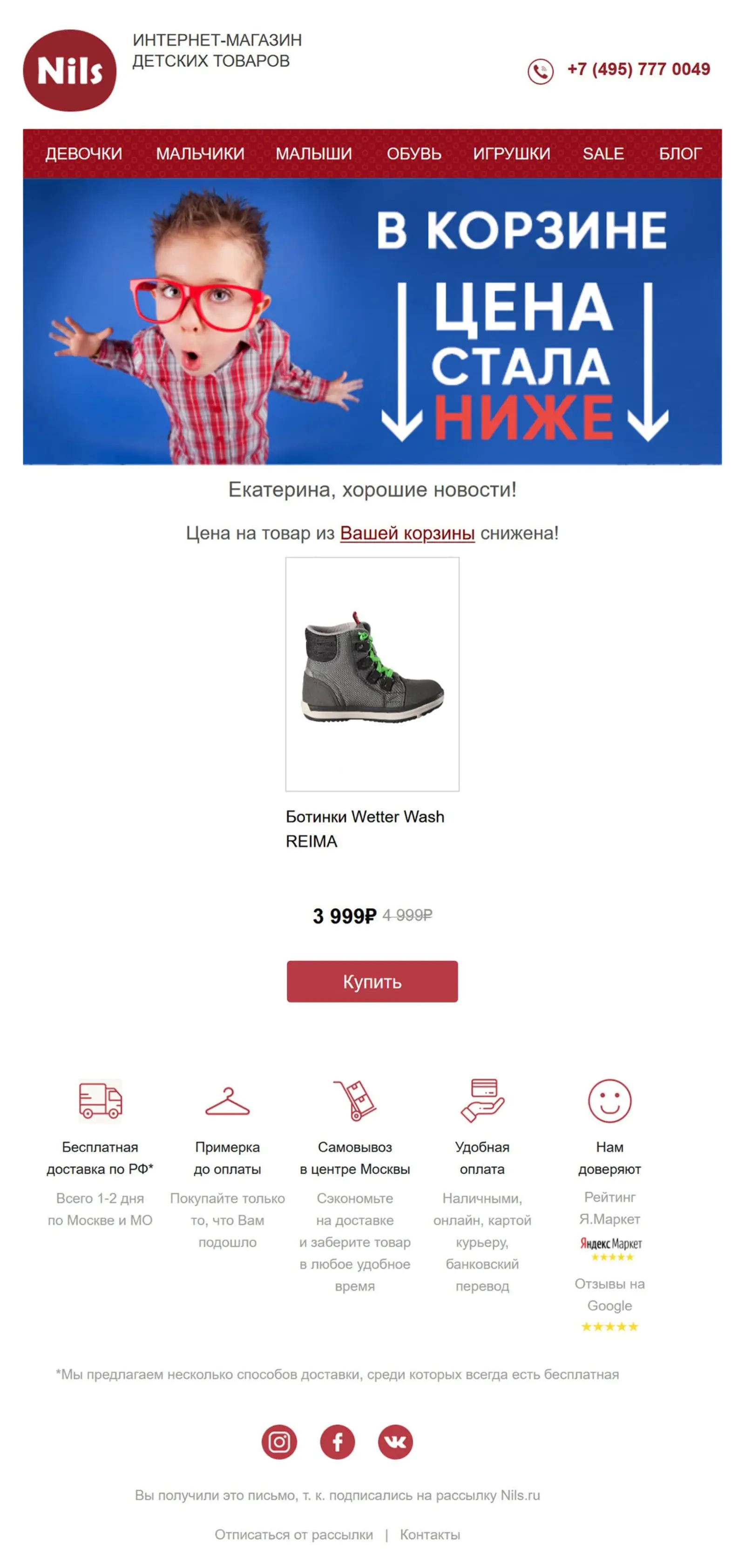Tap 'Отписаться от рассылки'
This screenshot has width=745, height=1568.
point(294,1534)
